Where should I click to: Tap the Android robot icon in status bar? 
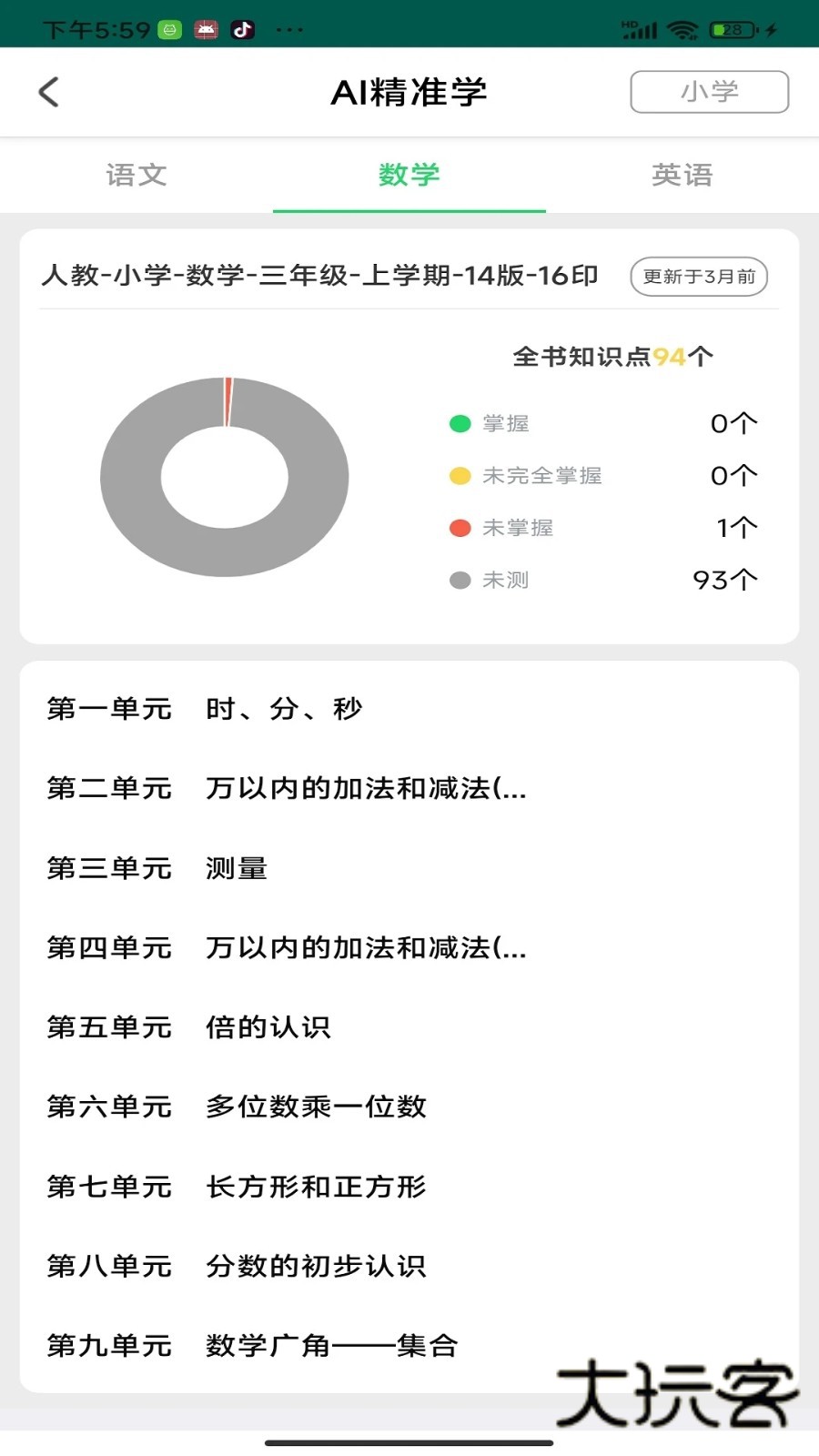tap(168, 28)
